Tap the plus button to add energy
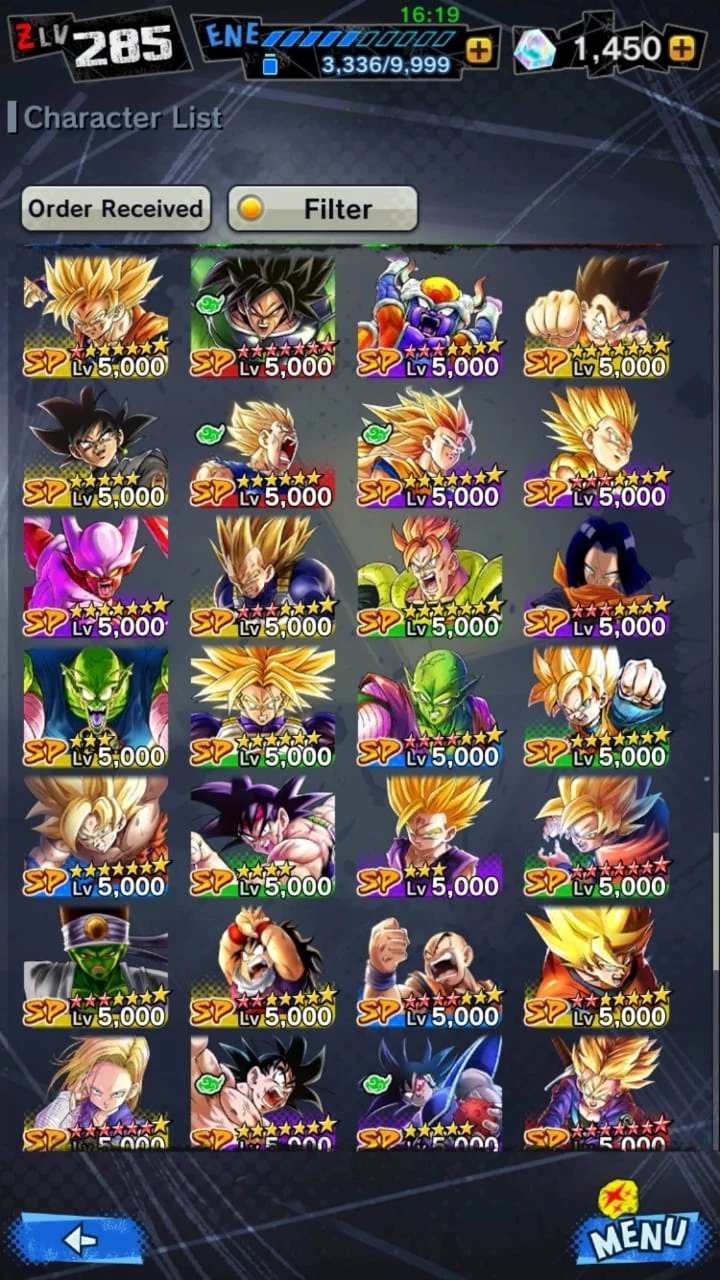This screenshot has height=1280, width=720. [479, 50]
